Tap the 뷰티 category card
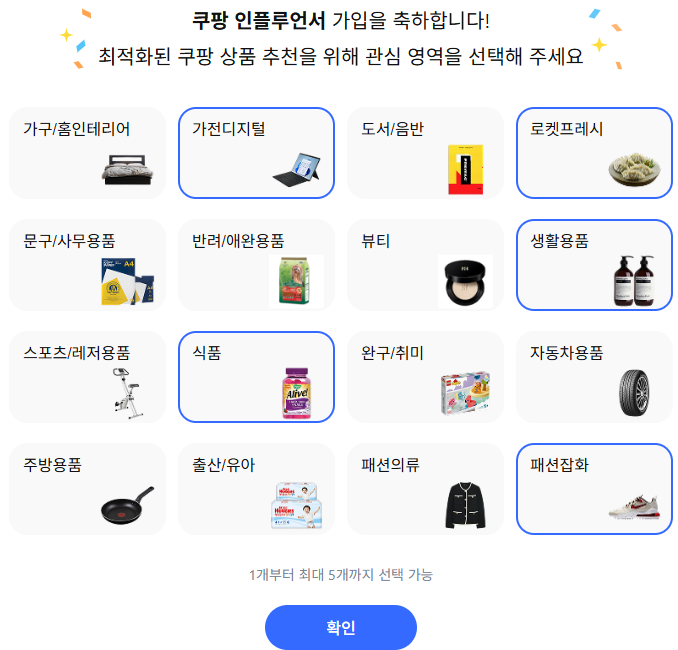 [425, 265]
